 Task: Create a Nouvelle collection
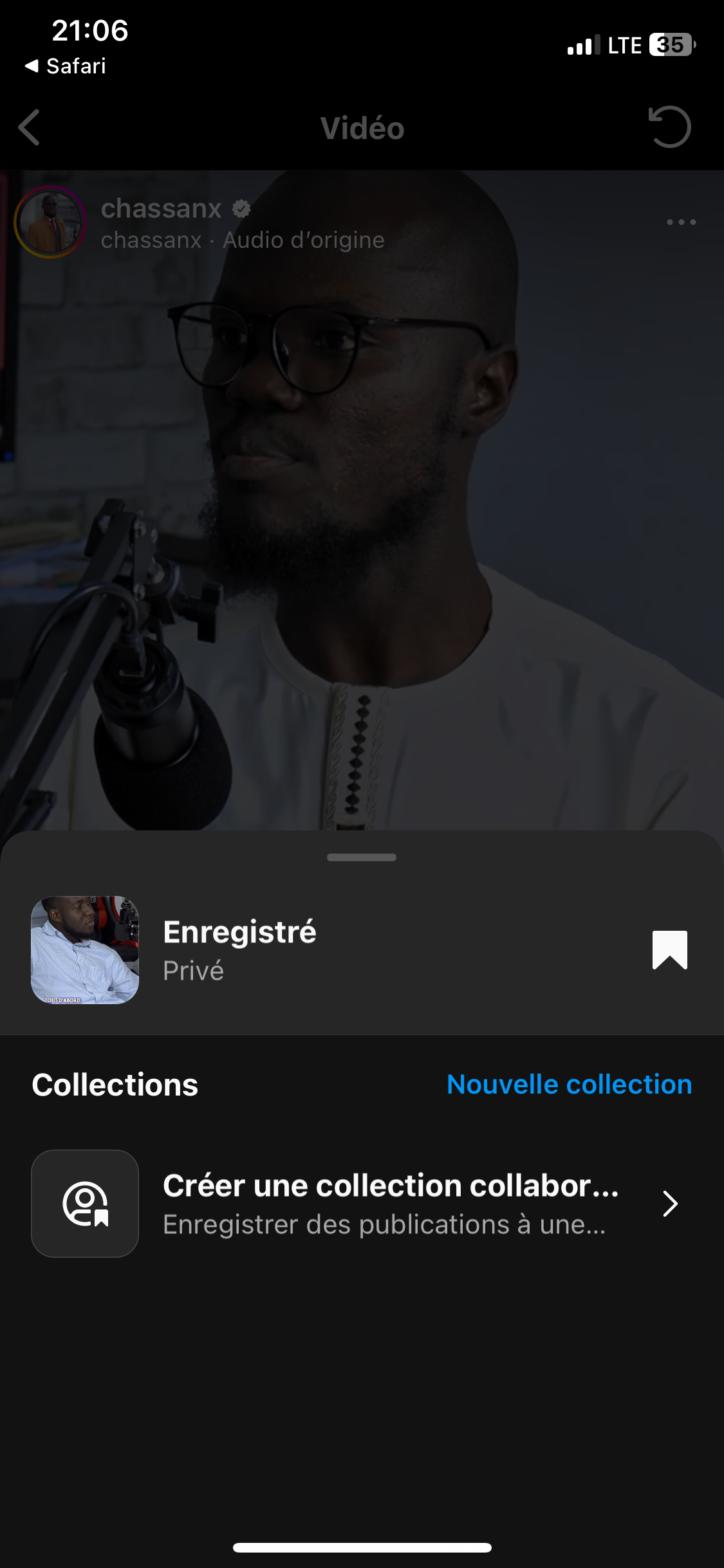[x=569, y=1085]
